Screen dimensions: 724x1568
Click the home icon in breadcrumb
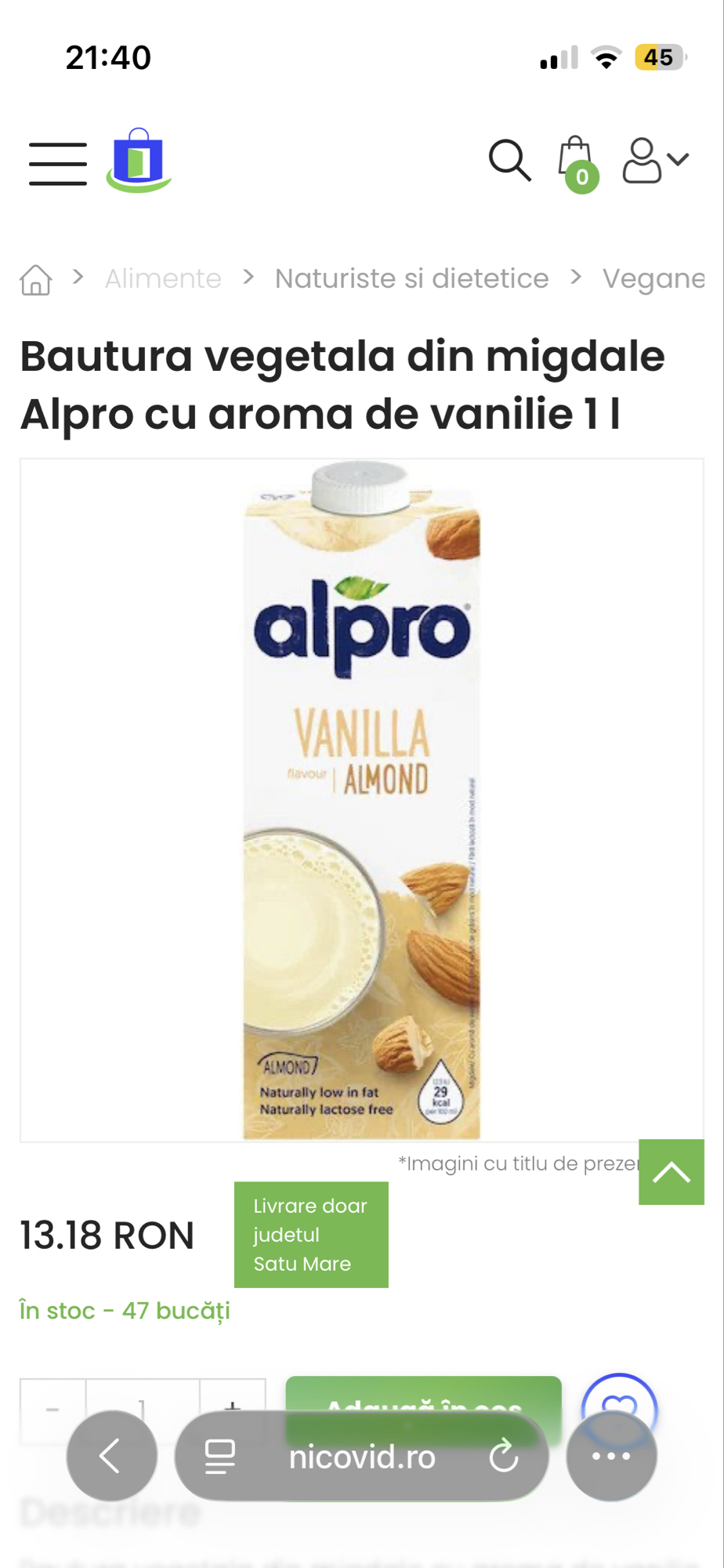[35, 278]
